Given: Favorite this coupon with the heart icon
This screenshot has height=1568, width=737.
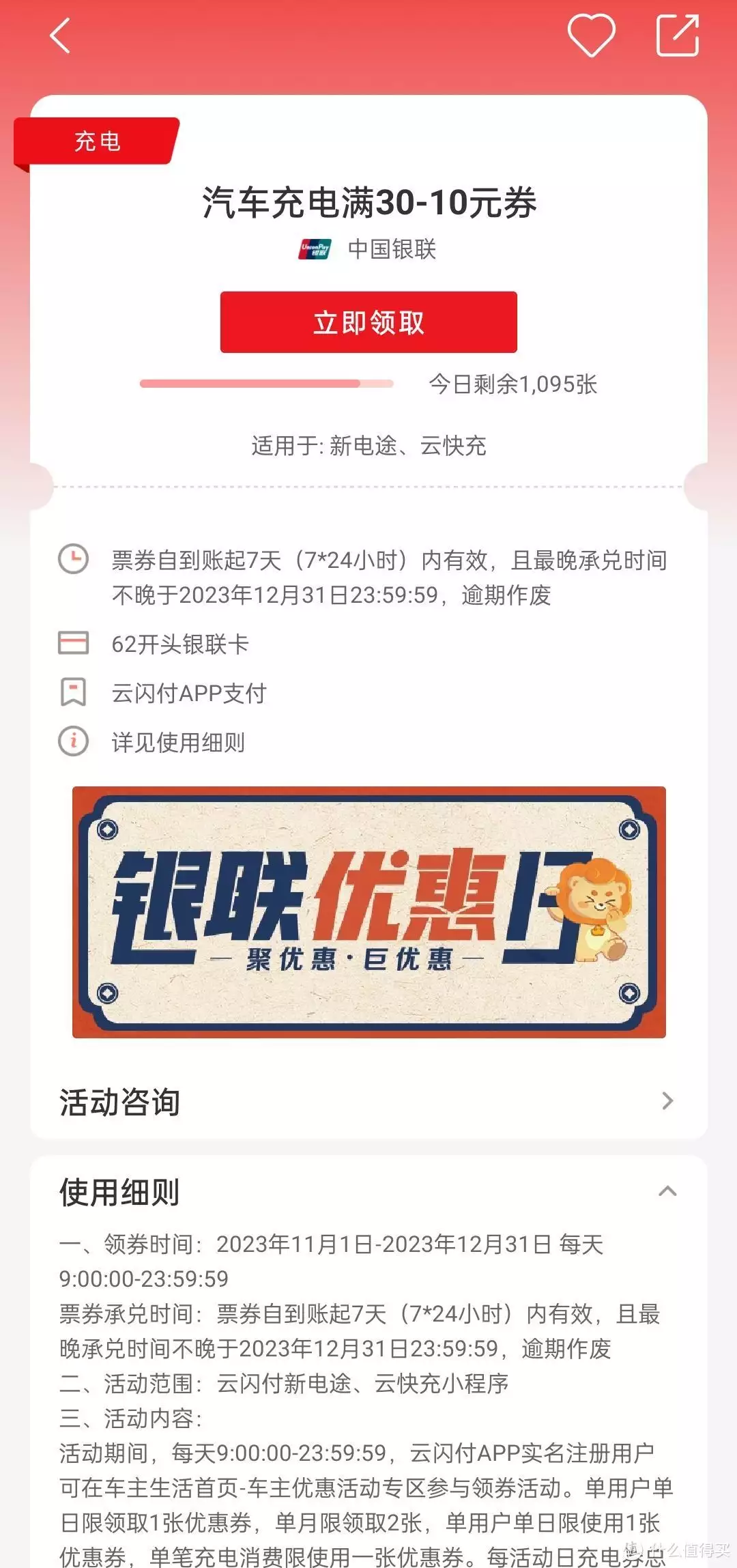Looking at the screenshot, I should click(591, 35).
